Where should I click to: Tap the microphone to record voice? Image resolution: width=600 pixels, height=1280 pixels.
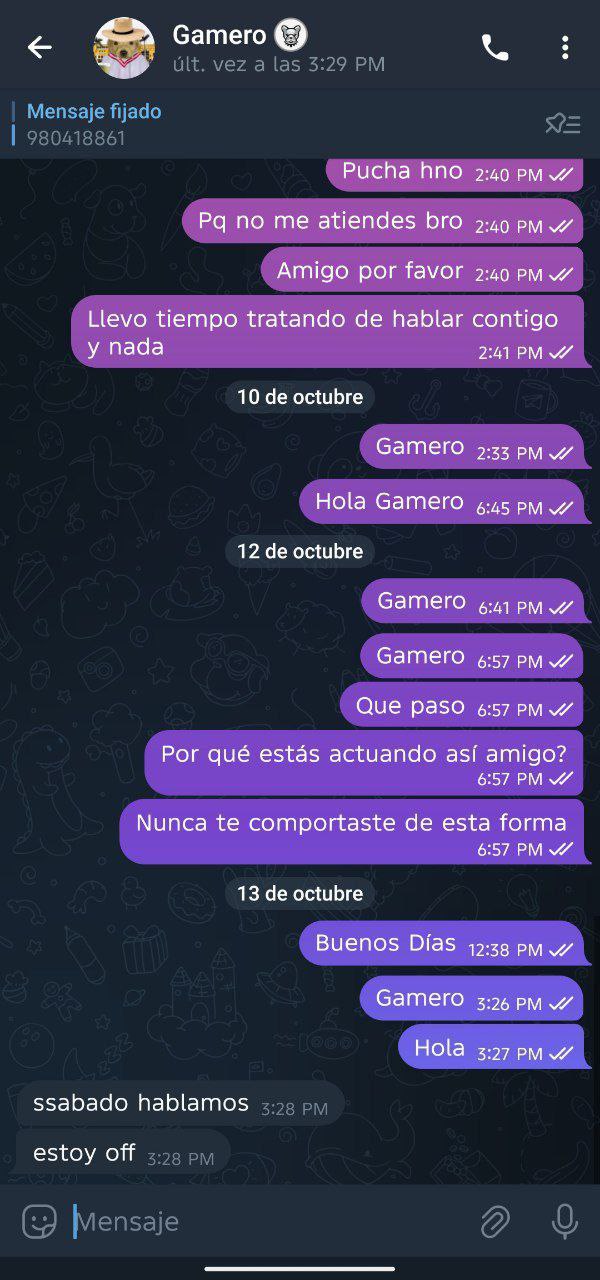[x=564, y=1221]
